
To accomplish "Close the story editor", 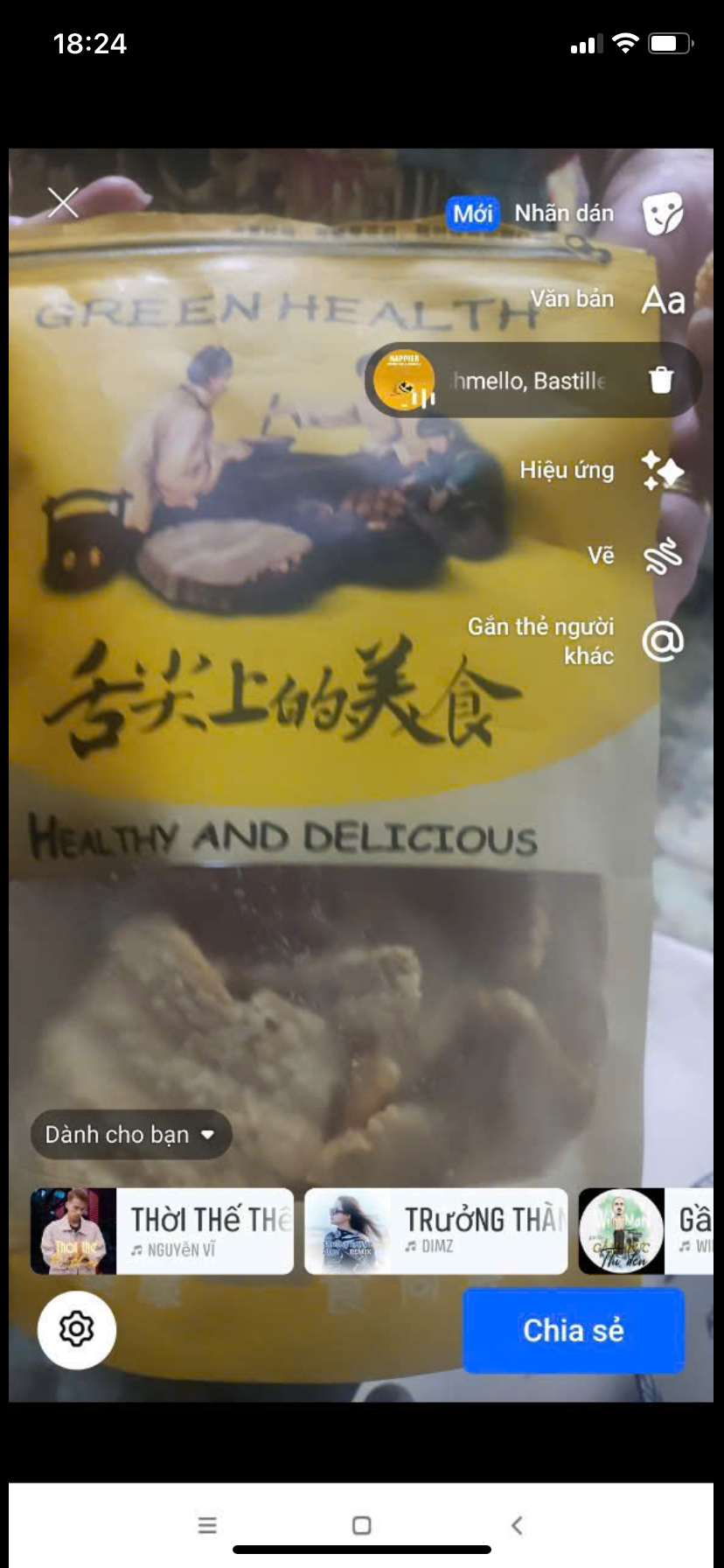I will [x=63, y=203].
